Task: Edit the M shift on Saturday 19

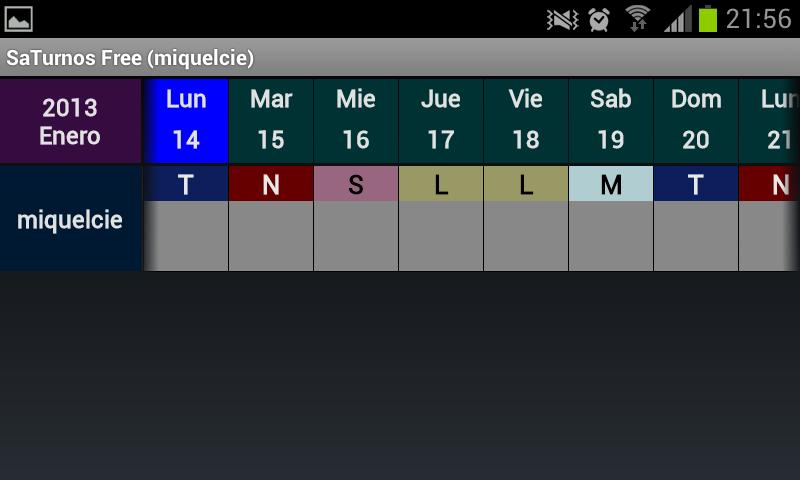Action: click(611, 184)
